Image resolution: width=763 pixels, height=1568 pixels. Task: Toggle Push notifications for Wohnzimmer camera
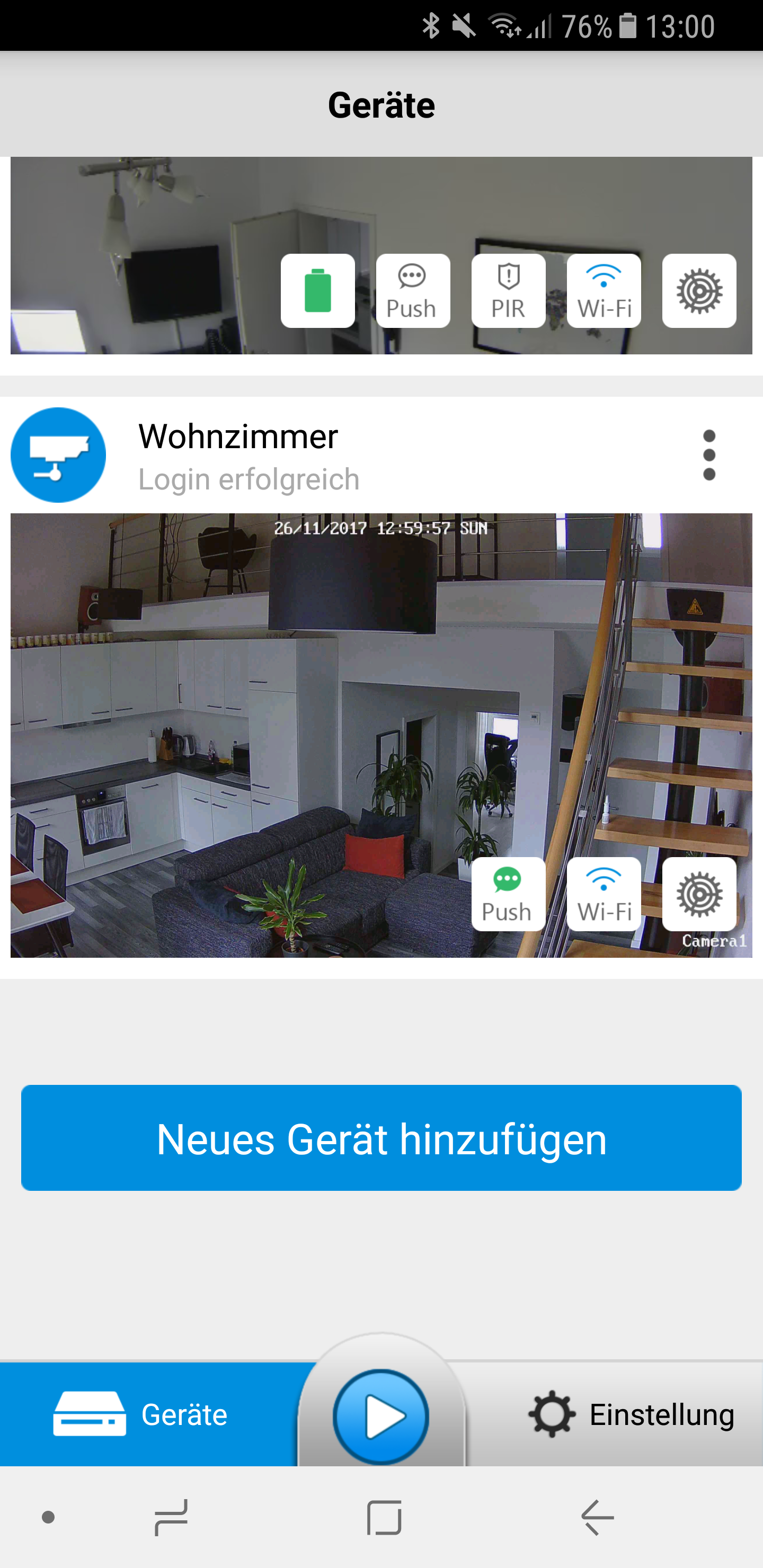(x=508, y=894)
